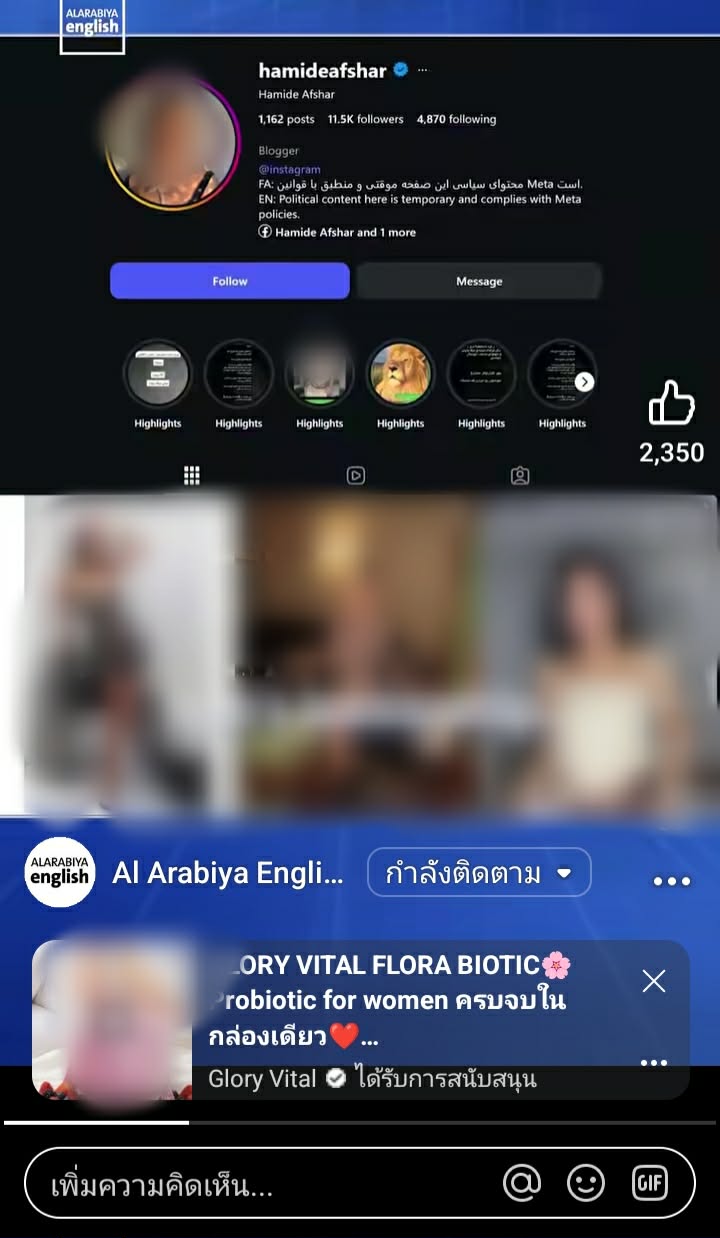Image resolution: width=720 pixels, height=1238 pixels.
Task: Open the emoji picker for comments
Action: tap(586, 1184)
